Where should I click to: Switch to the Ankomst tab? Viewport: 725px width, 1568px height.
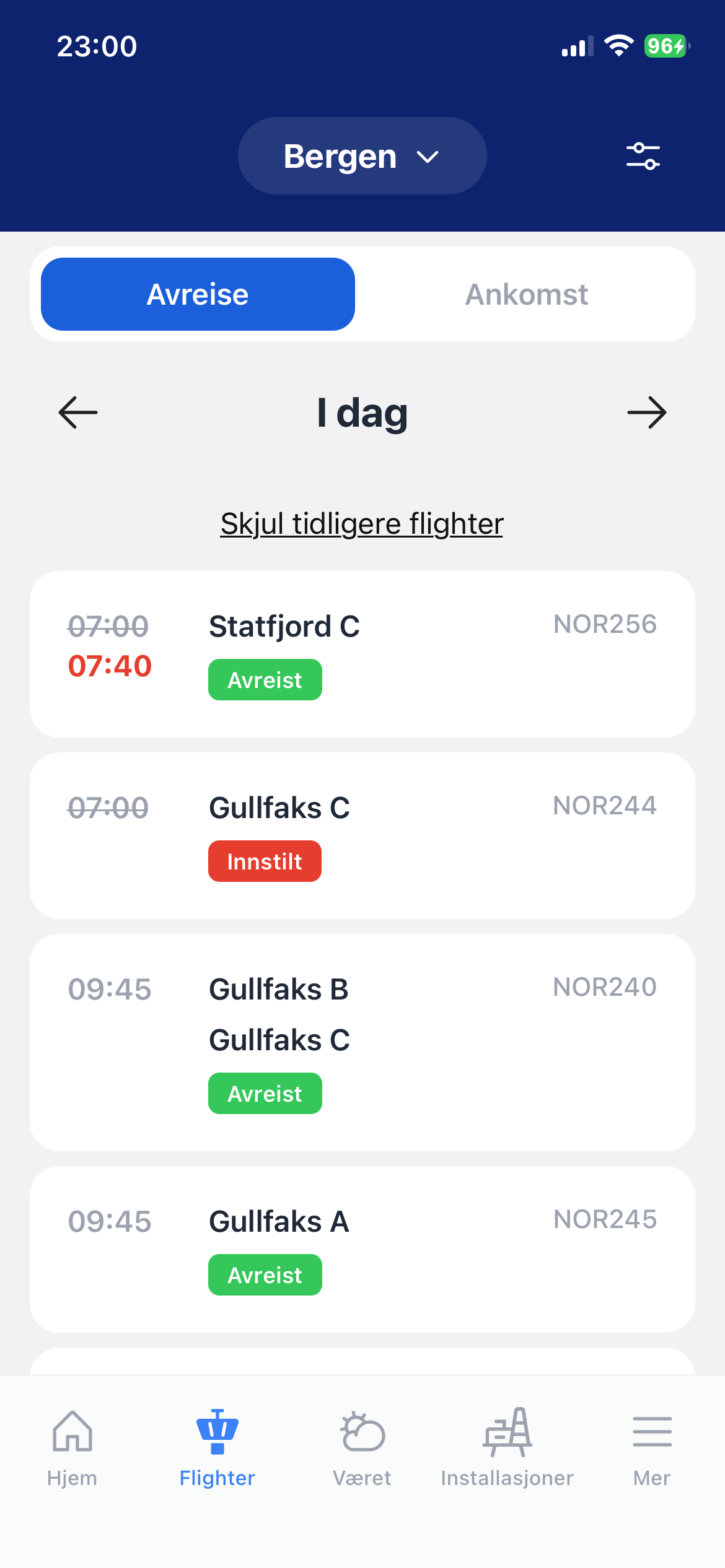pyautogui.click(x=526, y=295)
